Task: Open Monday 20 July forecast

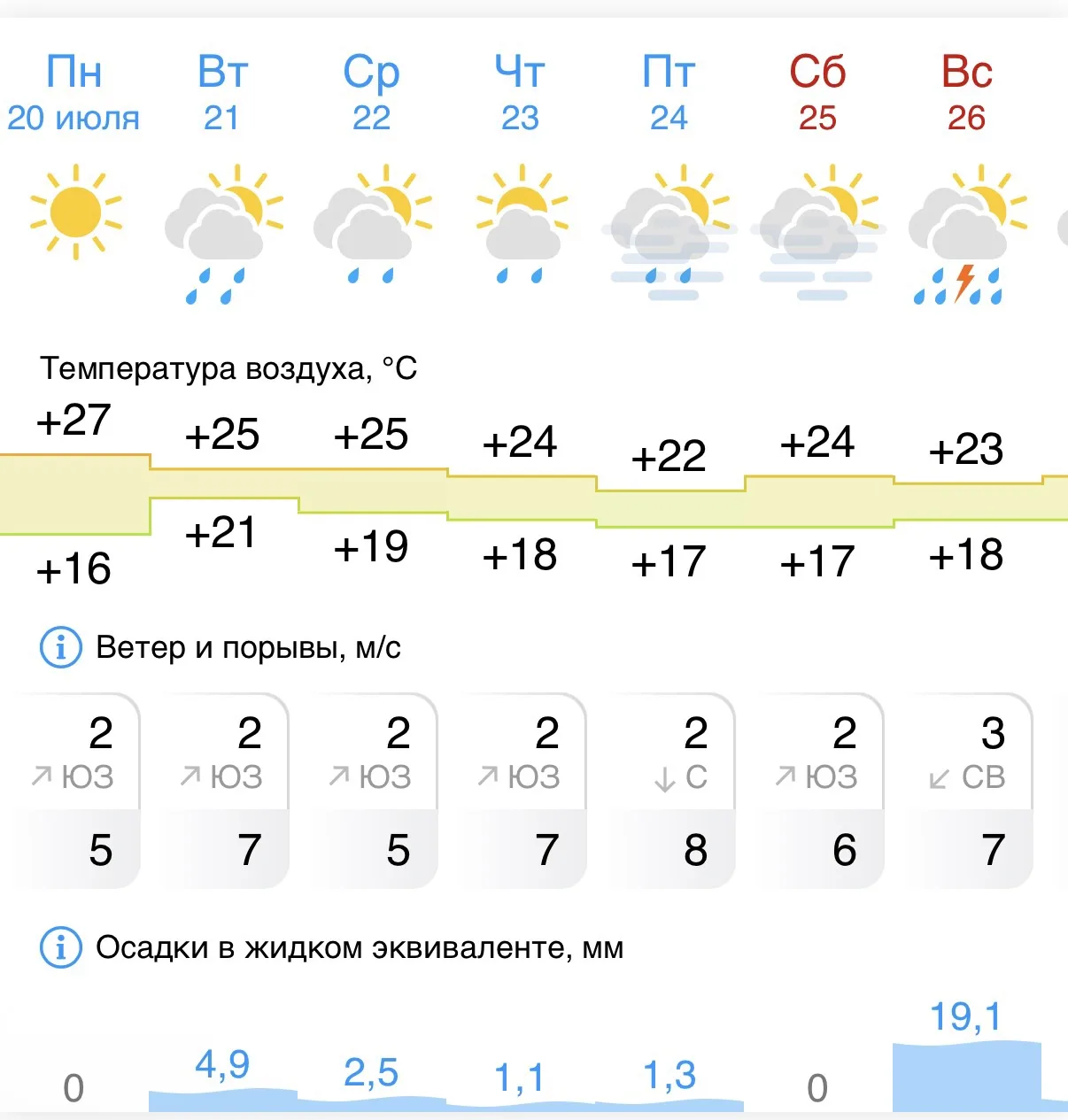Action: (74, 93)
